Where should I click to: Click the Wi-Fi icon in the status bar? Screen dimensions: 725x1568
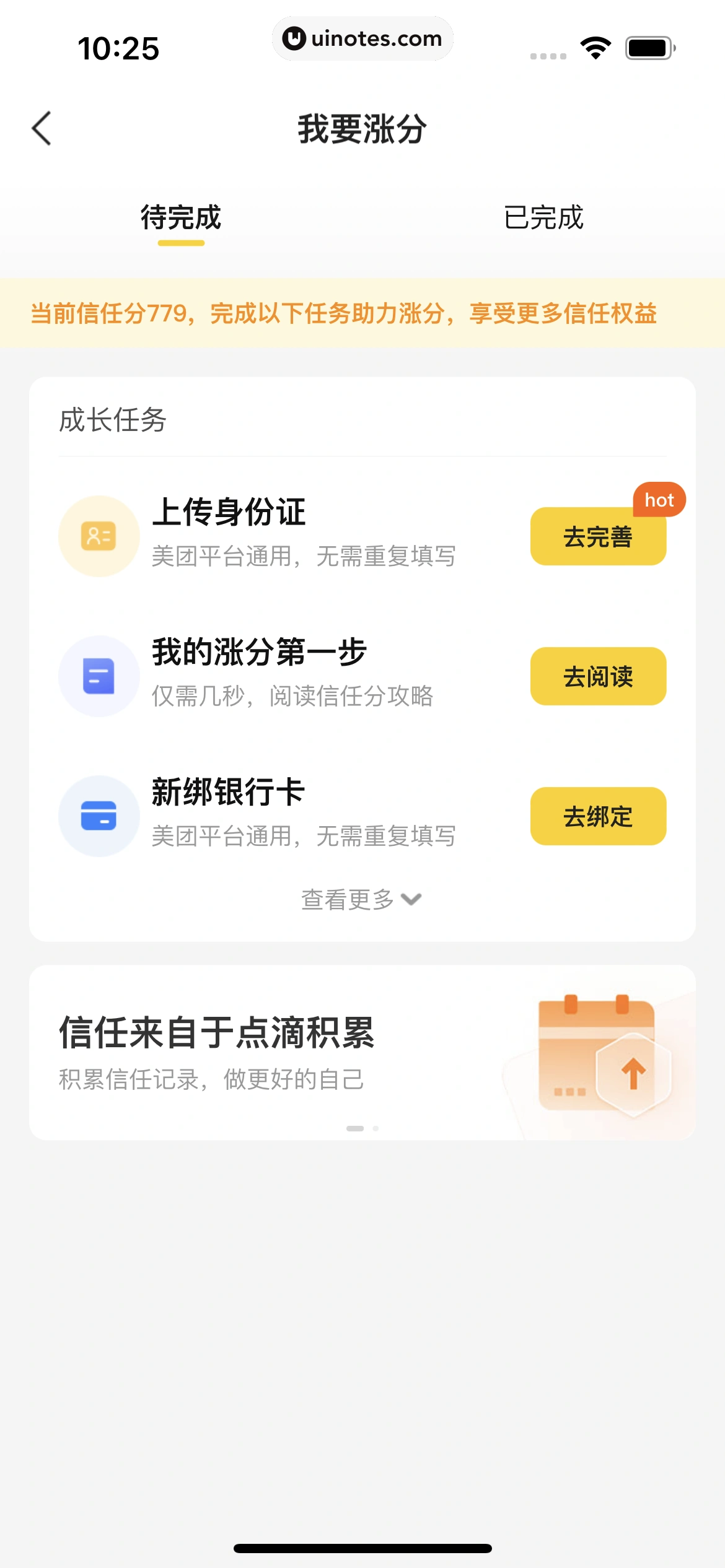pyautogui.click(x=596, y=46)
